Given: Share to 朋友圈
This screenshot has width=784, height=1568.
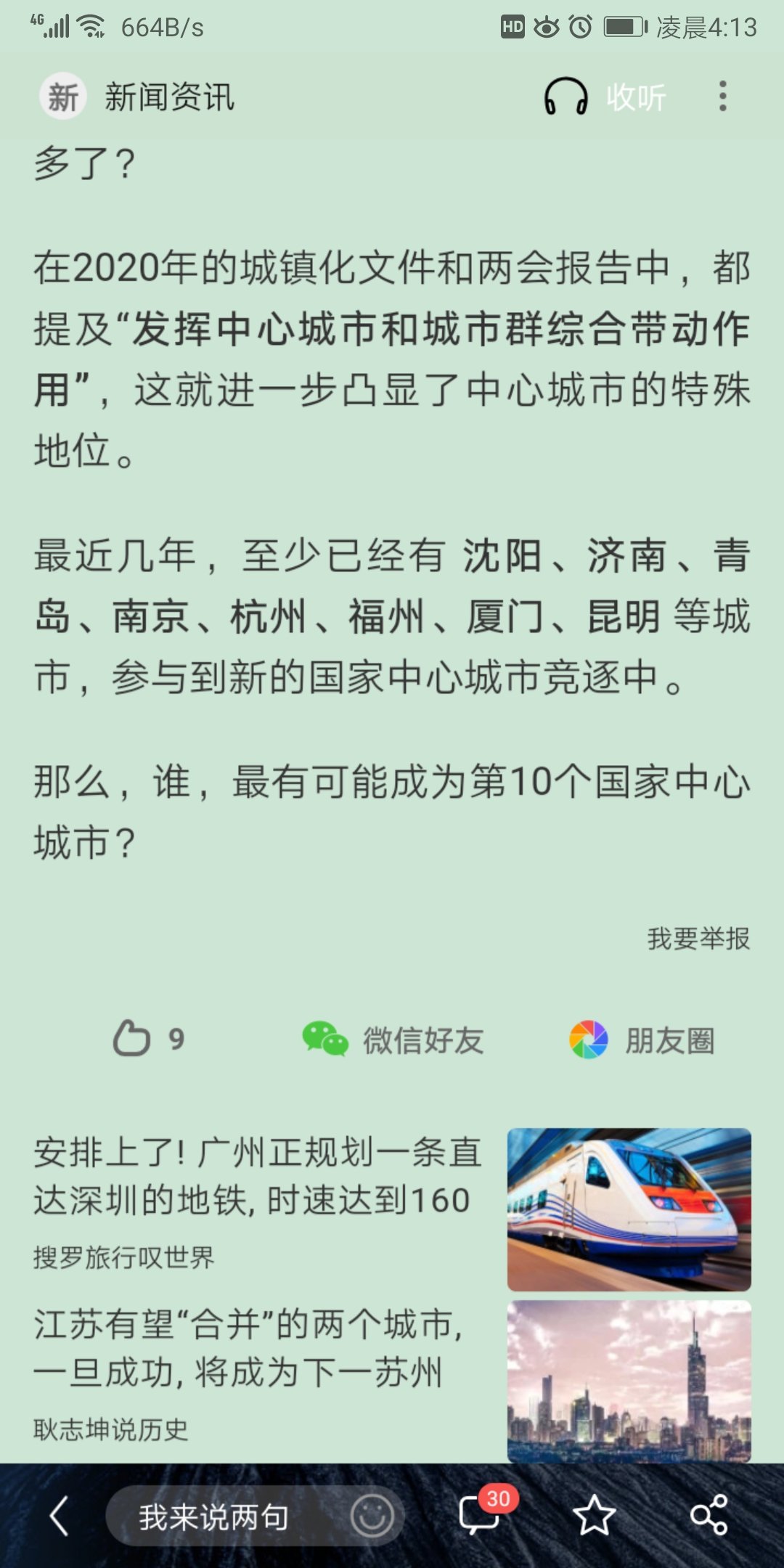Looking at the screenshot, I should coord(642,1040).
